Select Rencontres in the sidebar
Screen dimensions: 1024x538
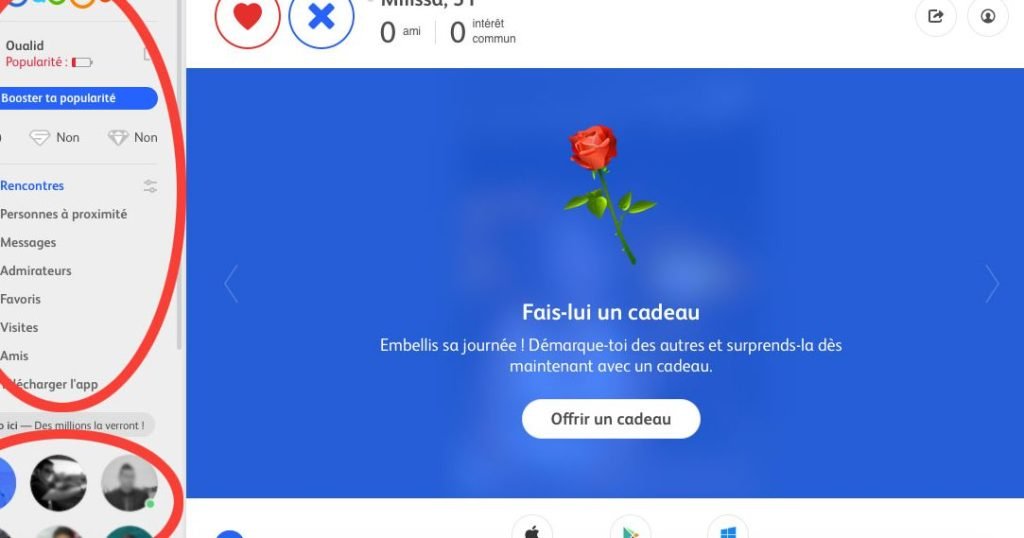[x=32, y=186]
